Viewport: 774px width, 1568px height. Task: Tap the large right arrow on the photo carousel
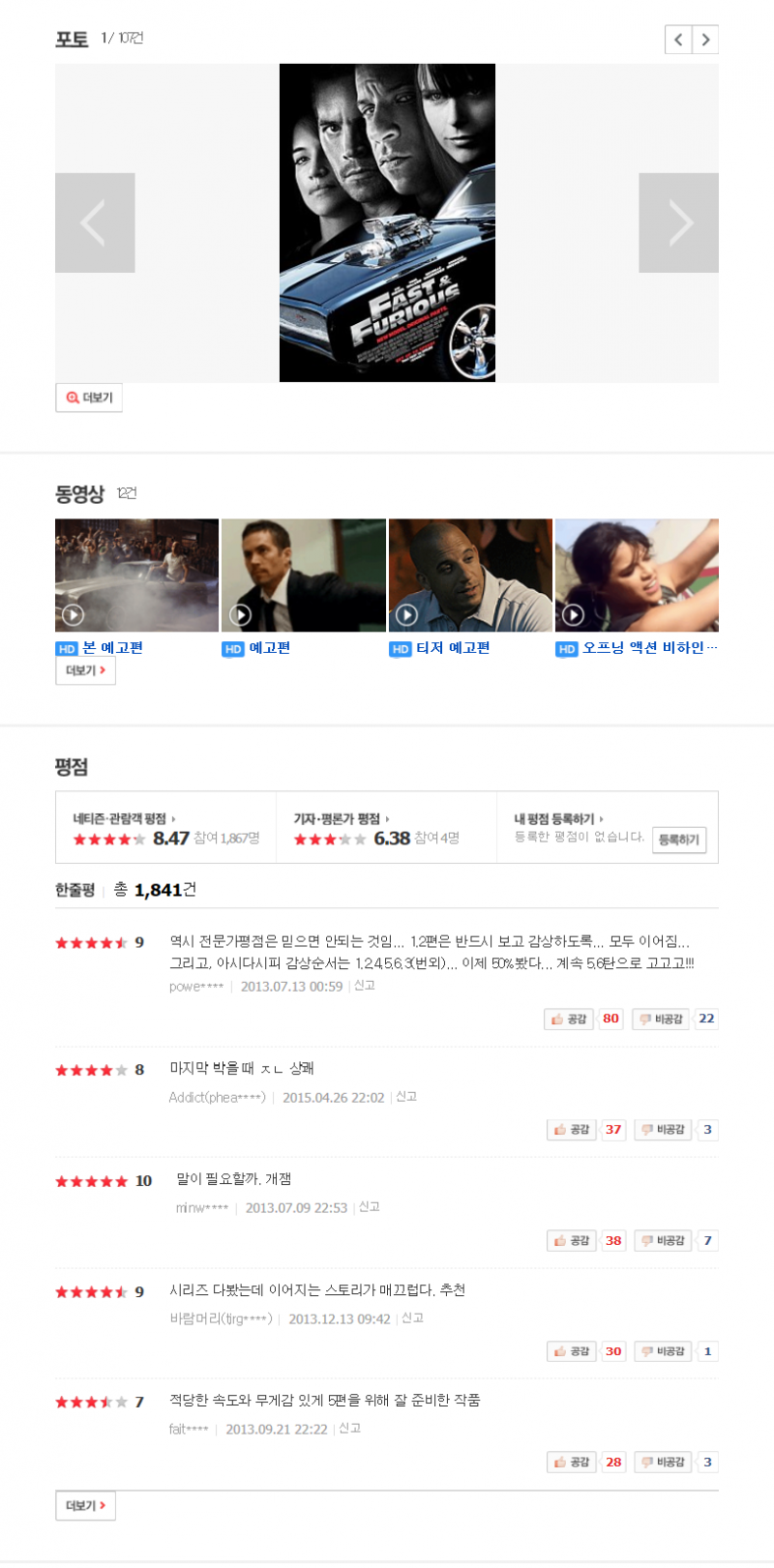pos(679,222)
